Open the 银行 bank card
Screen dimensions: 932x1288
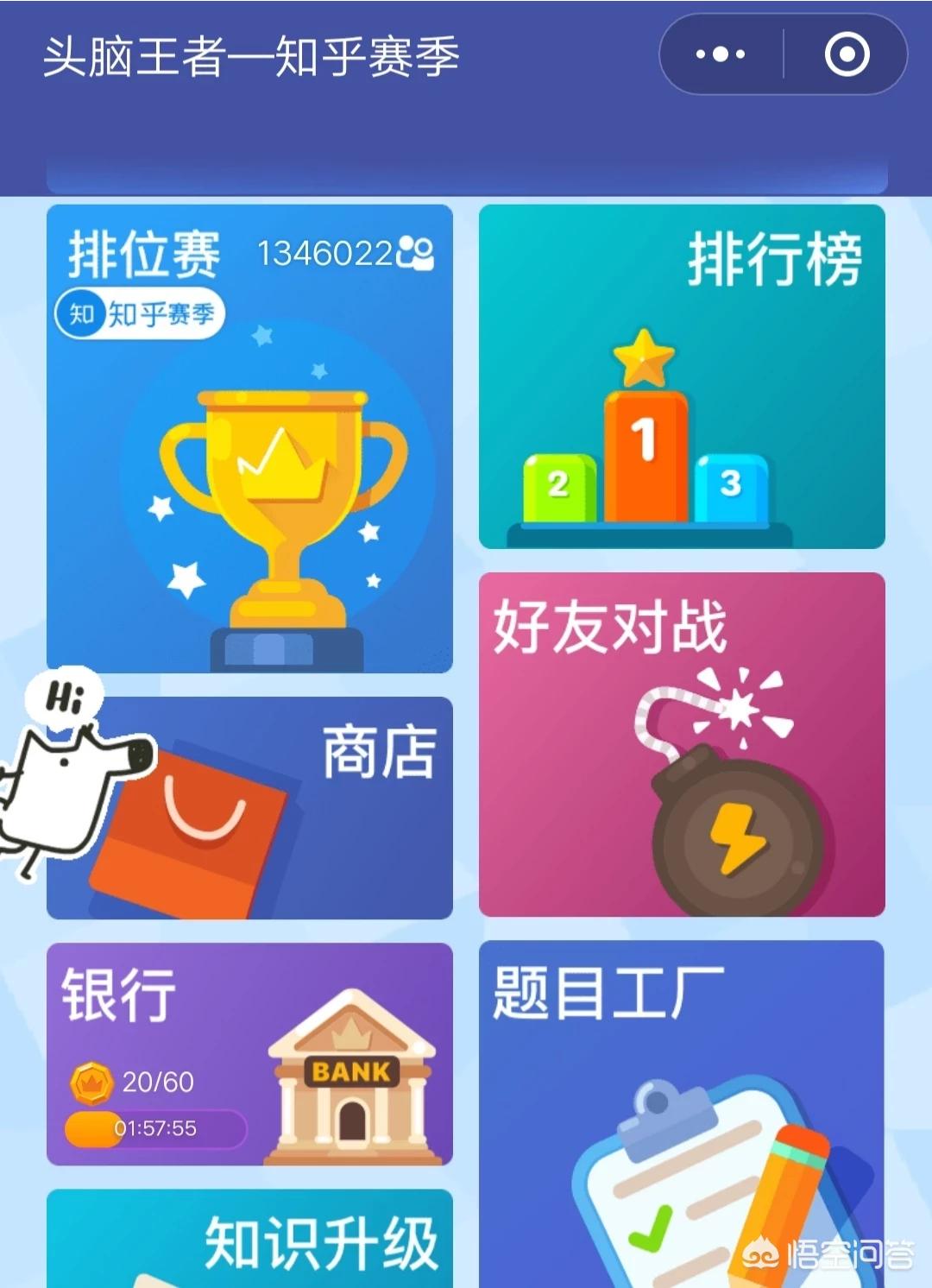249,1054
